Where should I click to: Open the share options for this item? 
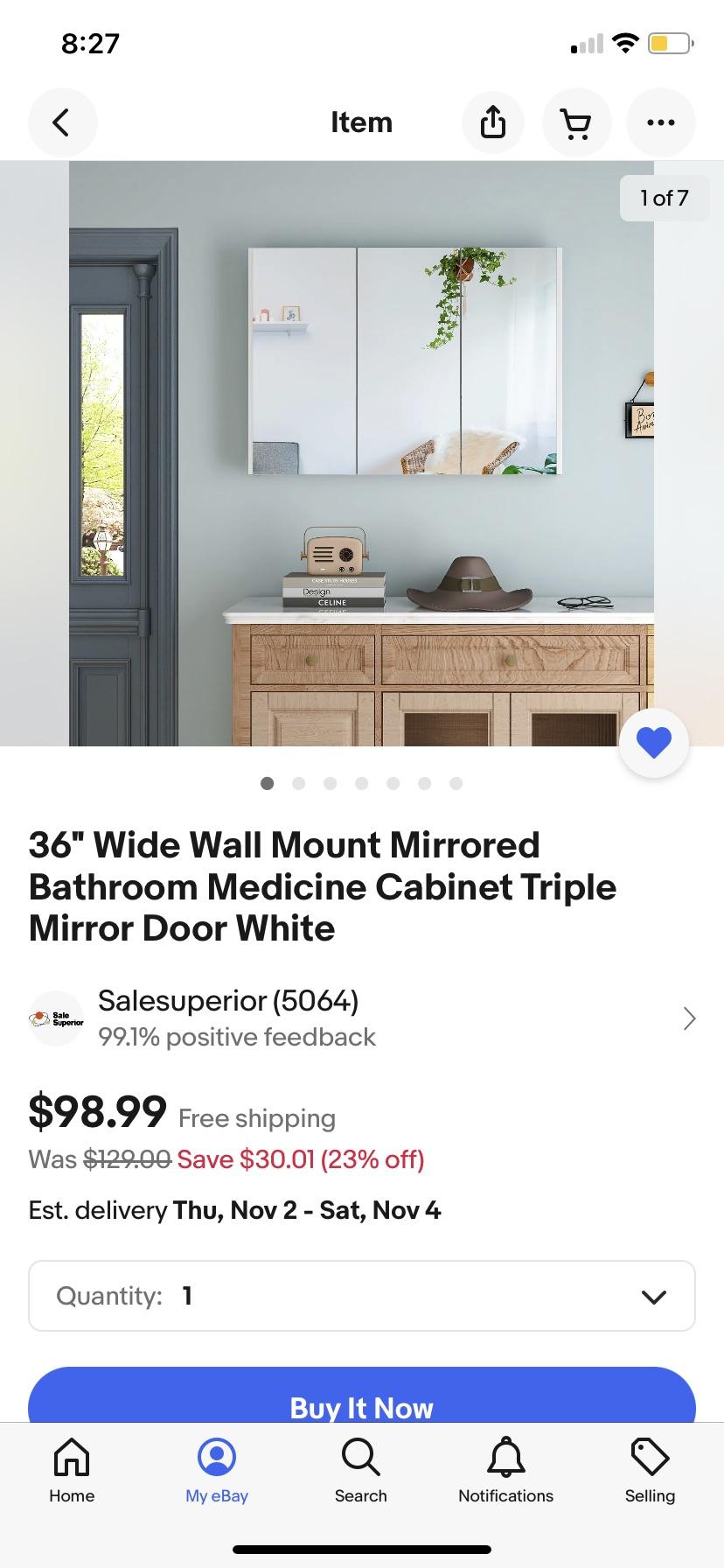pos(492,122)
